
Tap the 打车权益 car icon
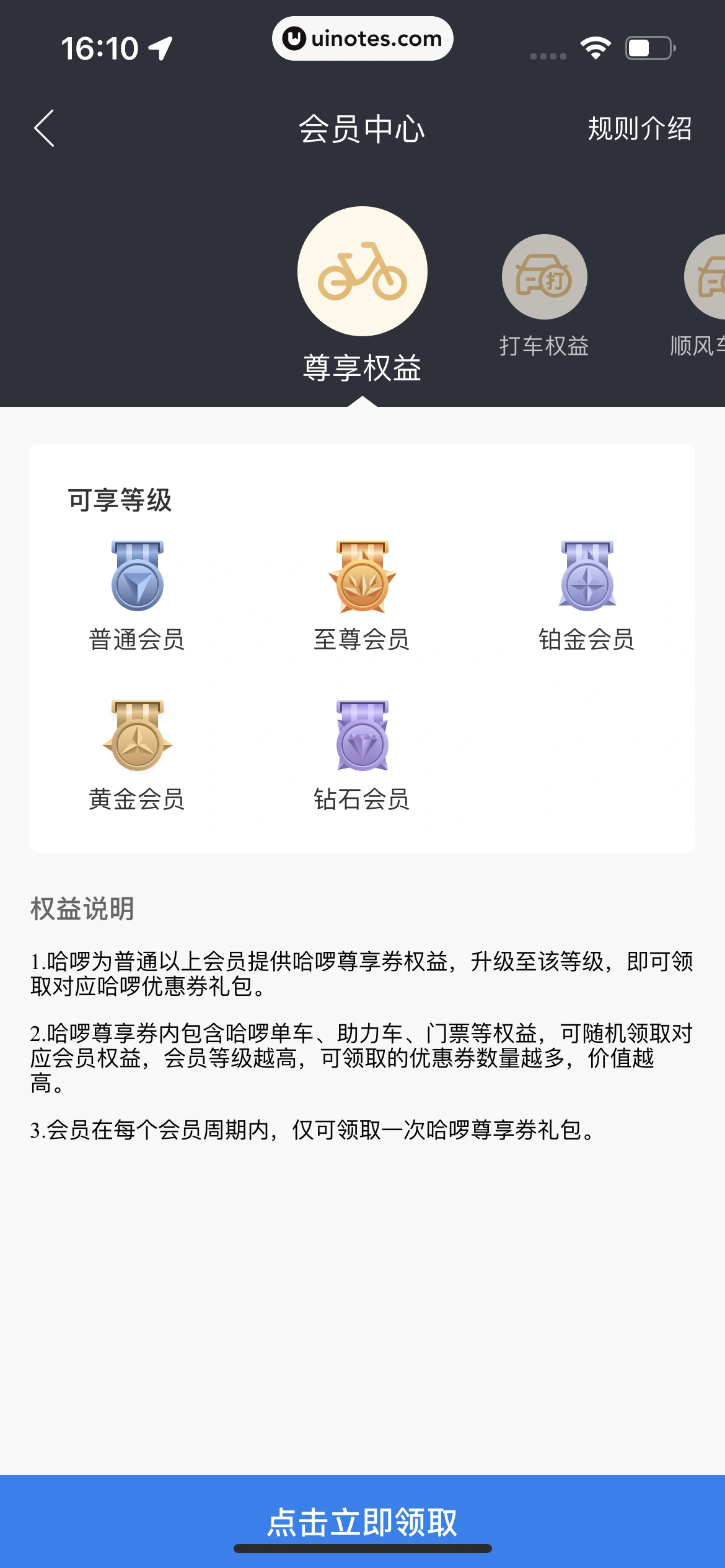[543, 277]
